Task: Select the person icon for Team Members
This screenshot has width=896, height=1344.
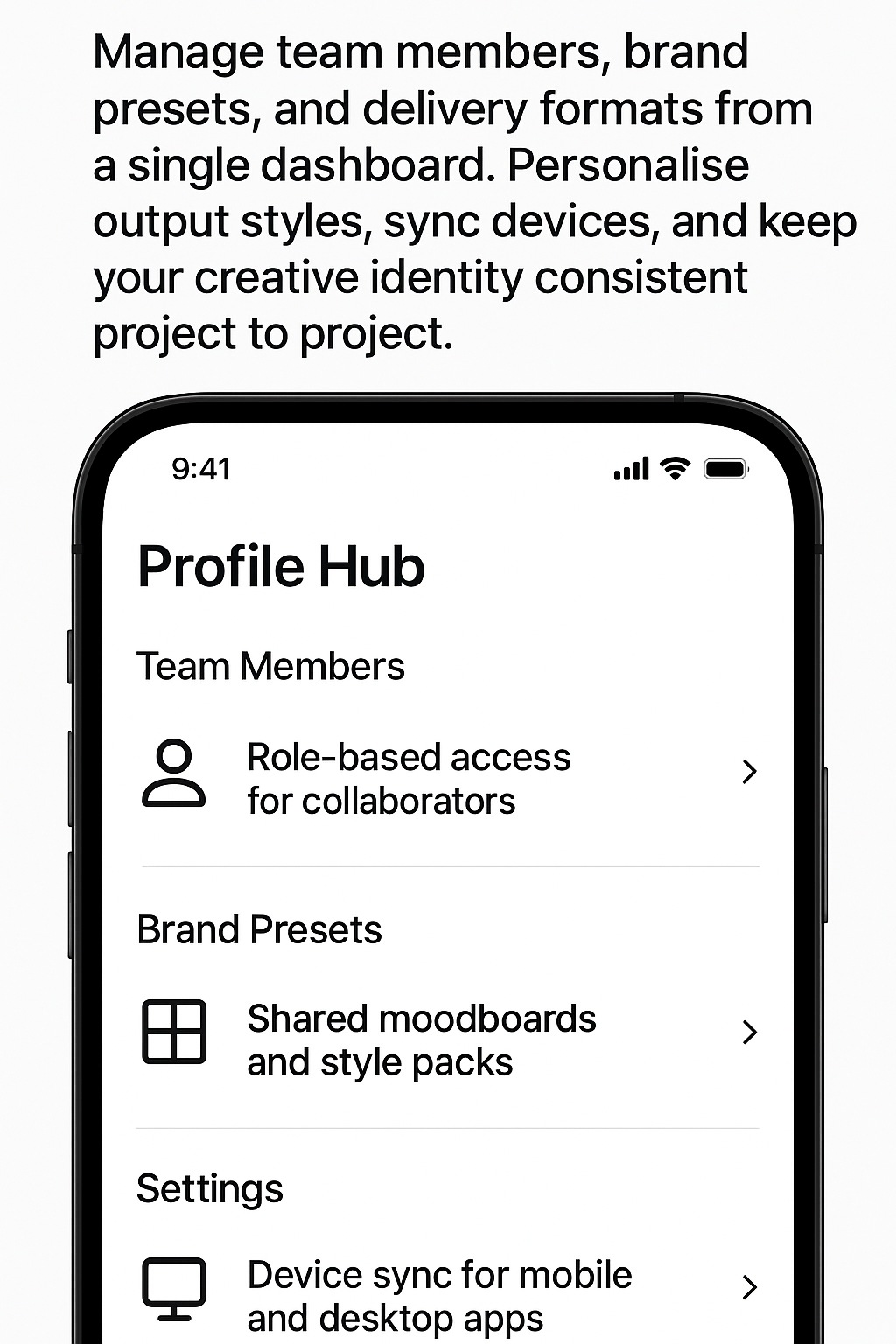Action: (174, 773)
